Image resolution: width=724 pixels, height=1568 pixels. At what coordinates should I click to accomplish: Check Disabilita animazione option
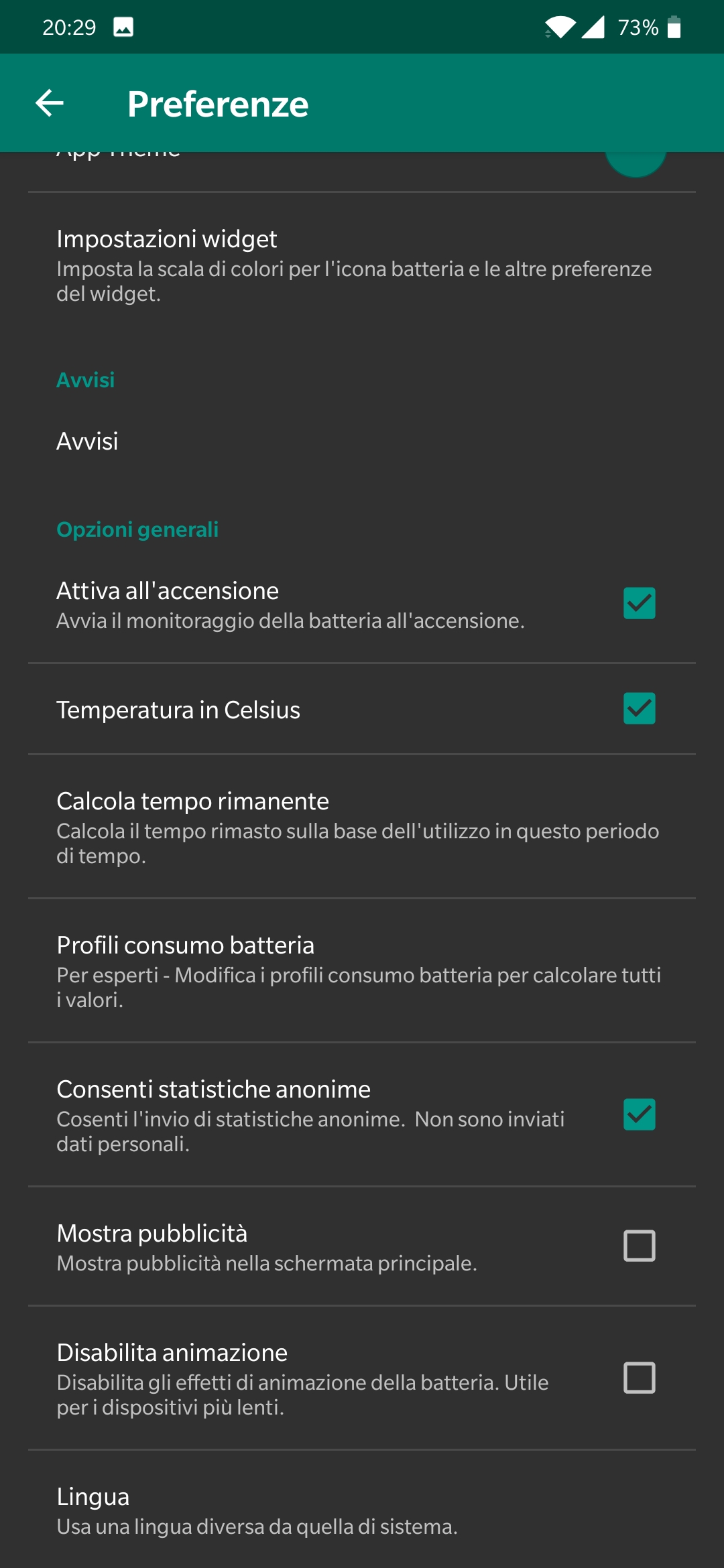click(x=639, y=1378)
